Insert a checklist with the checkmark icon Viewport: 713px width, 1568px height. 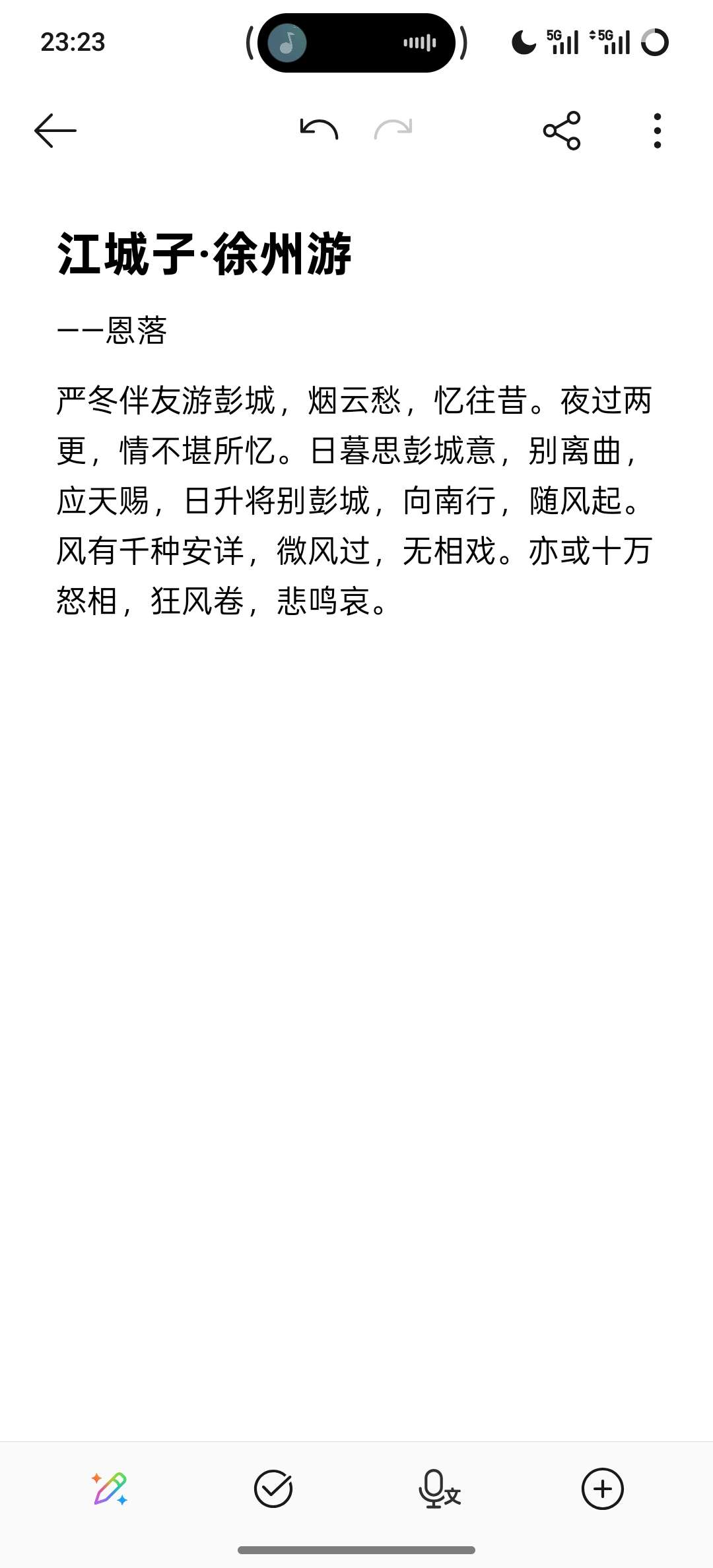(x=273, y=1489)
